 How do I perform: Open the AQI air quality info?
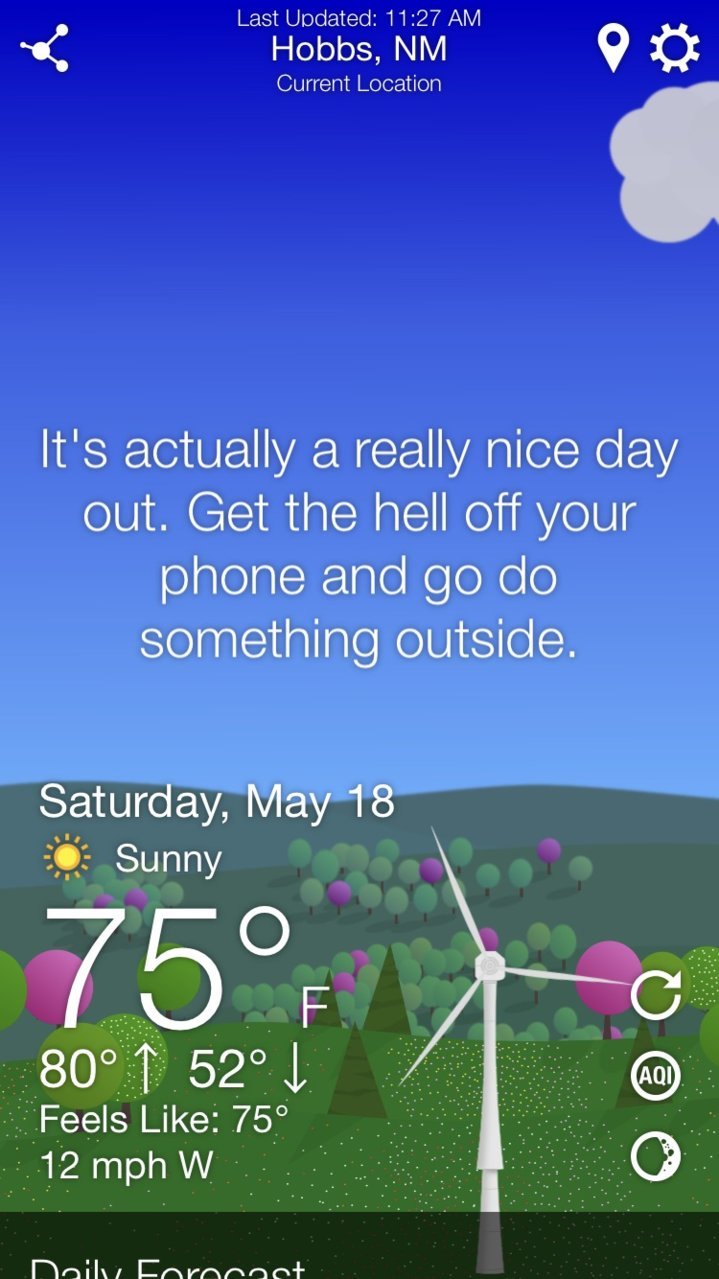(x=656, y=1076)
